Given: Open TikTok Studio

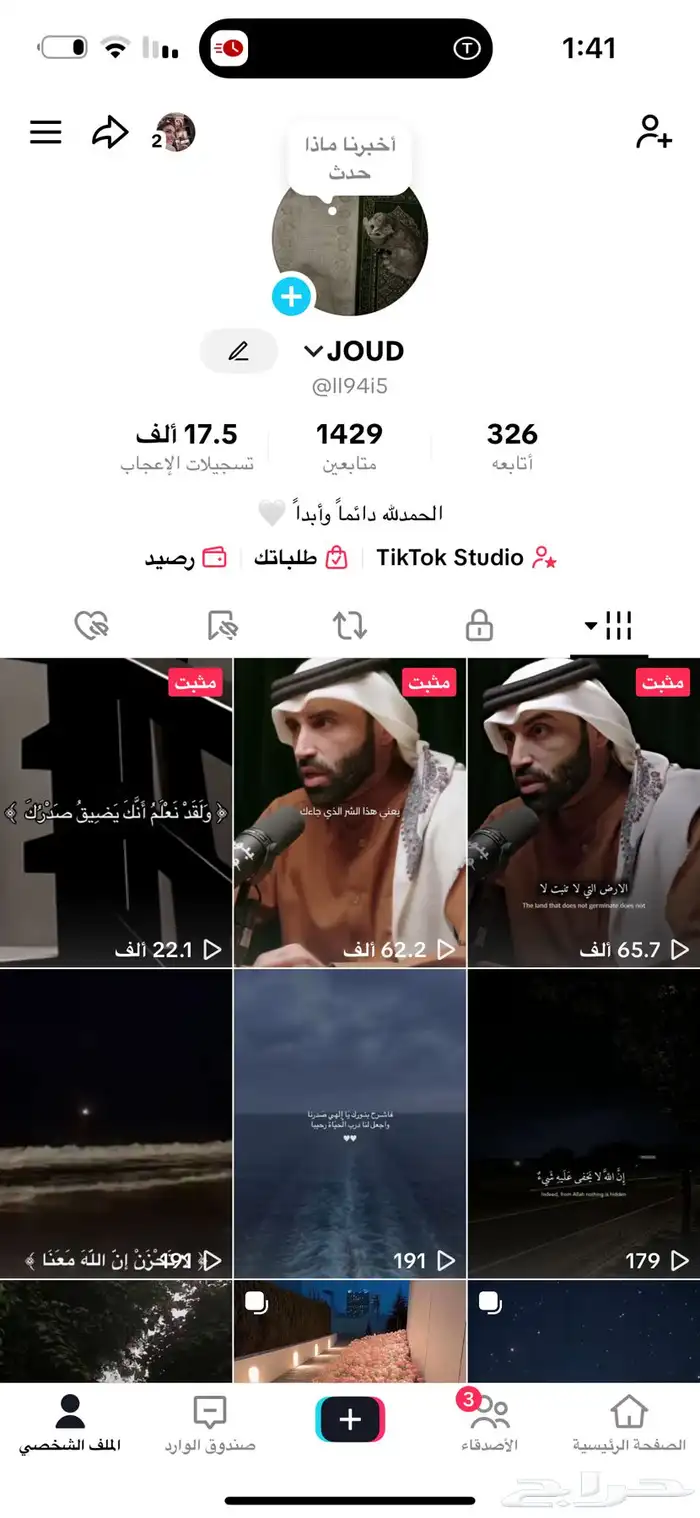Looking at the screenshot, I should point(450,557).
